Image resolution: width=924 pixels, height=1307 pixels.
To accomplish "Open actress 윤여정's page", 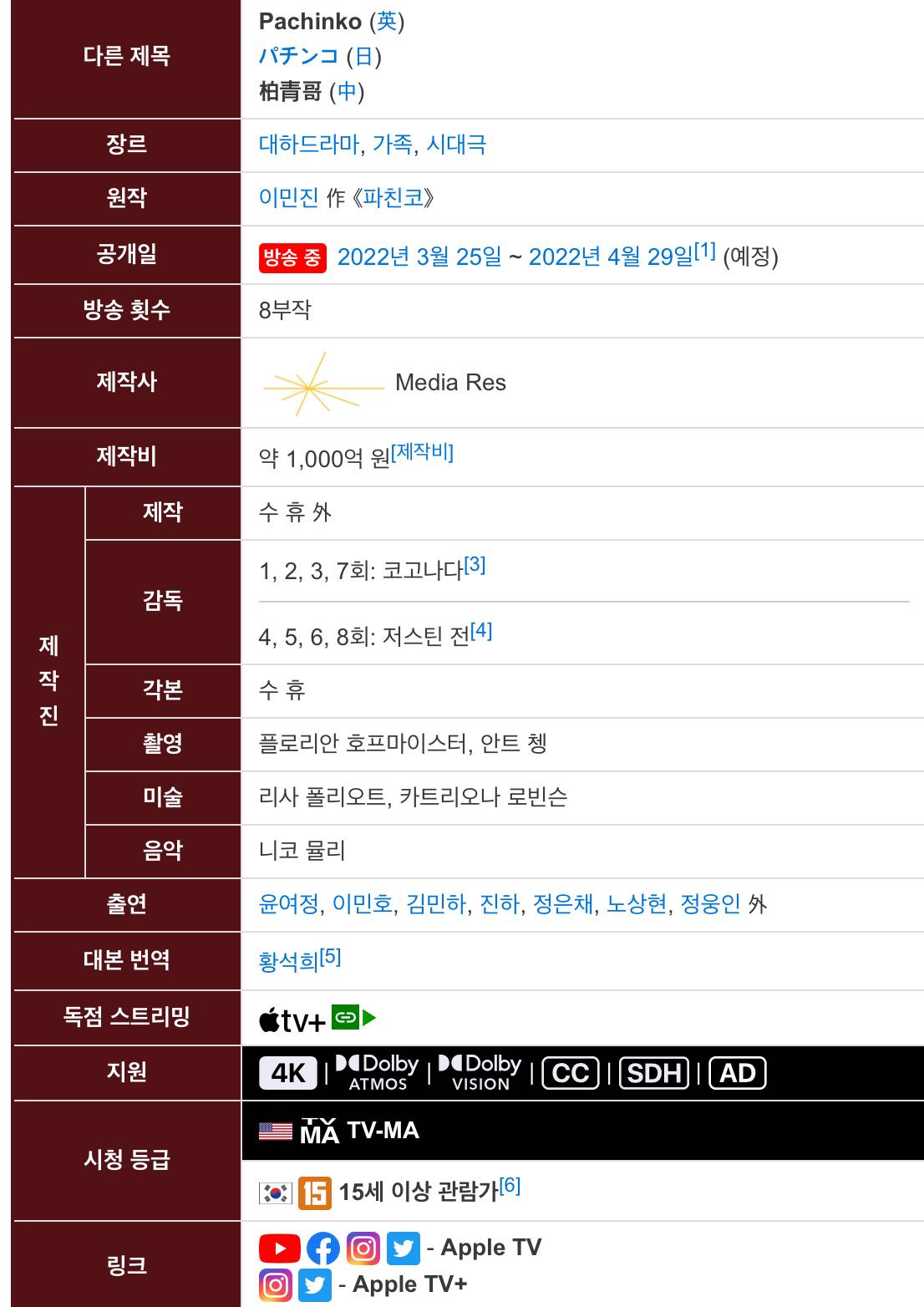I will [288, 904].
